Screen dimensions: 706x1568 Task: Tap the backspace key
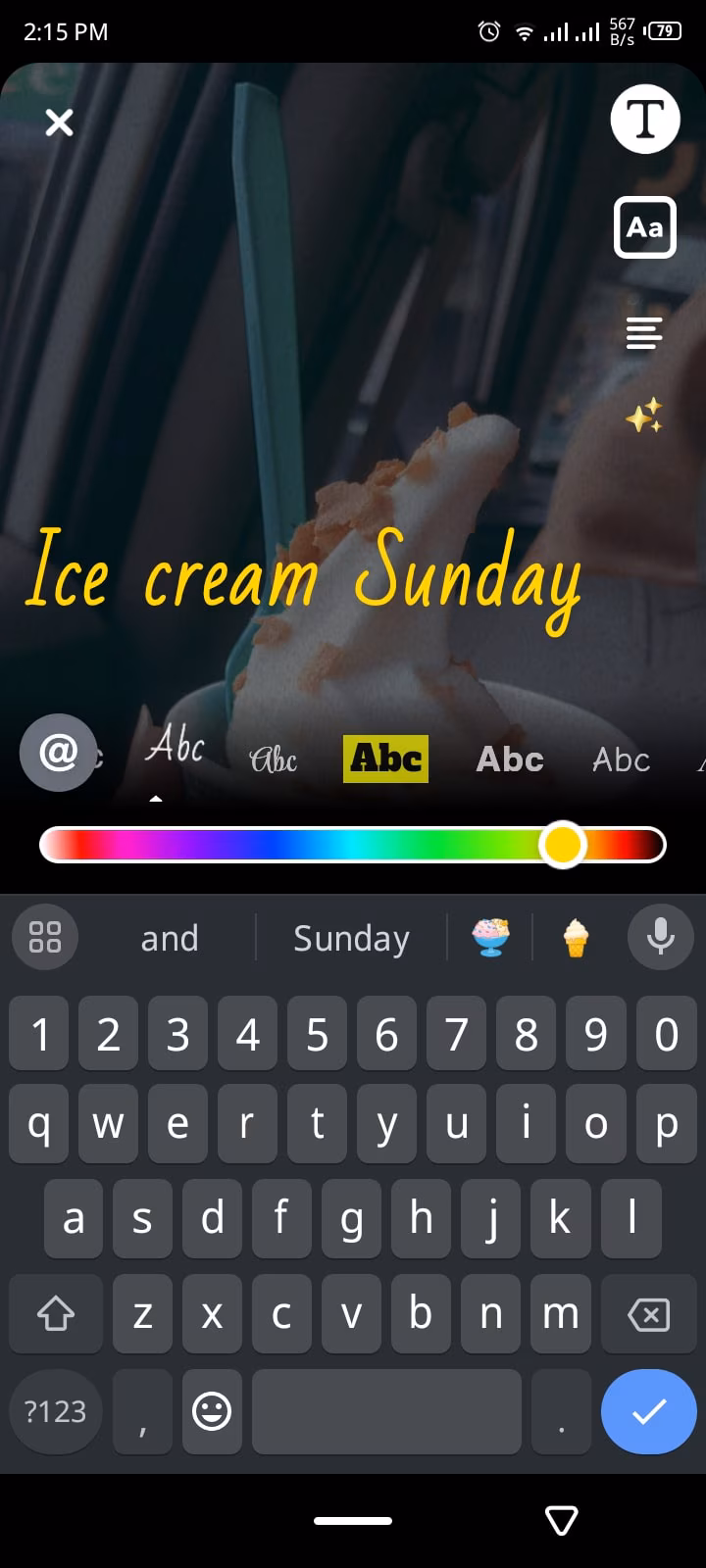[x=648, y=1314]
